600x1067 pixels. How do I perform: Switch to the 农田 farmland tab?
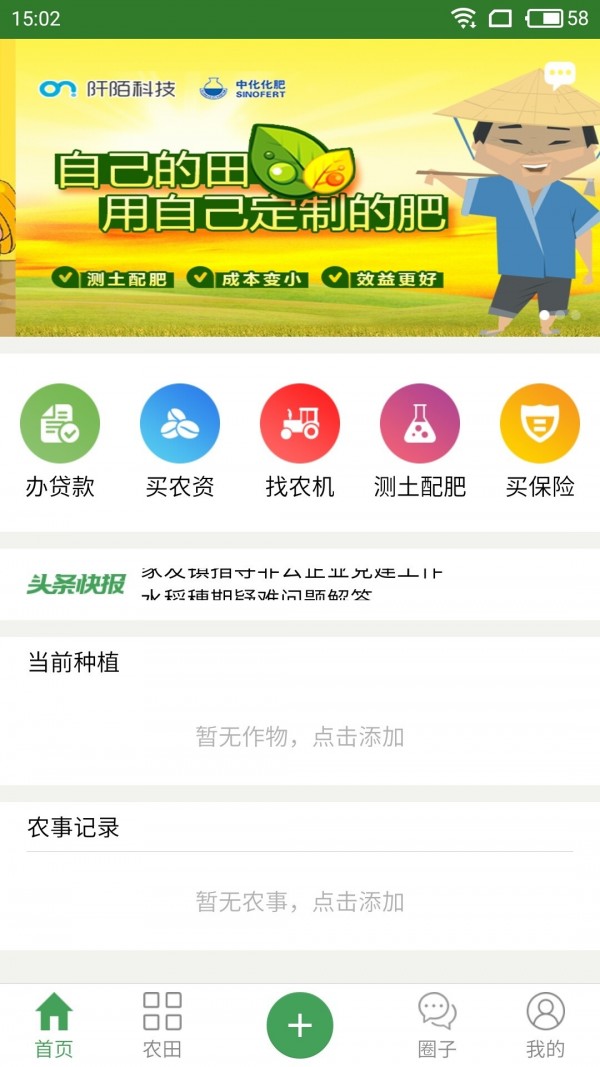point(162,1025)
